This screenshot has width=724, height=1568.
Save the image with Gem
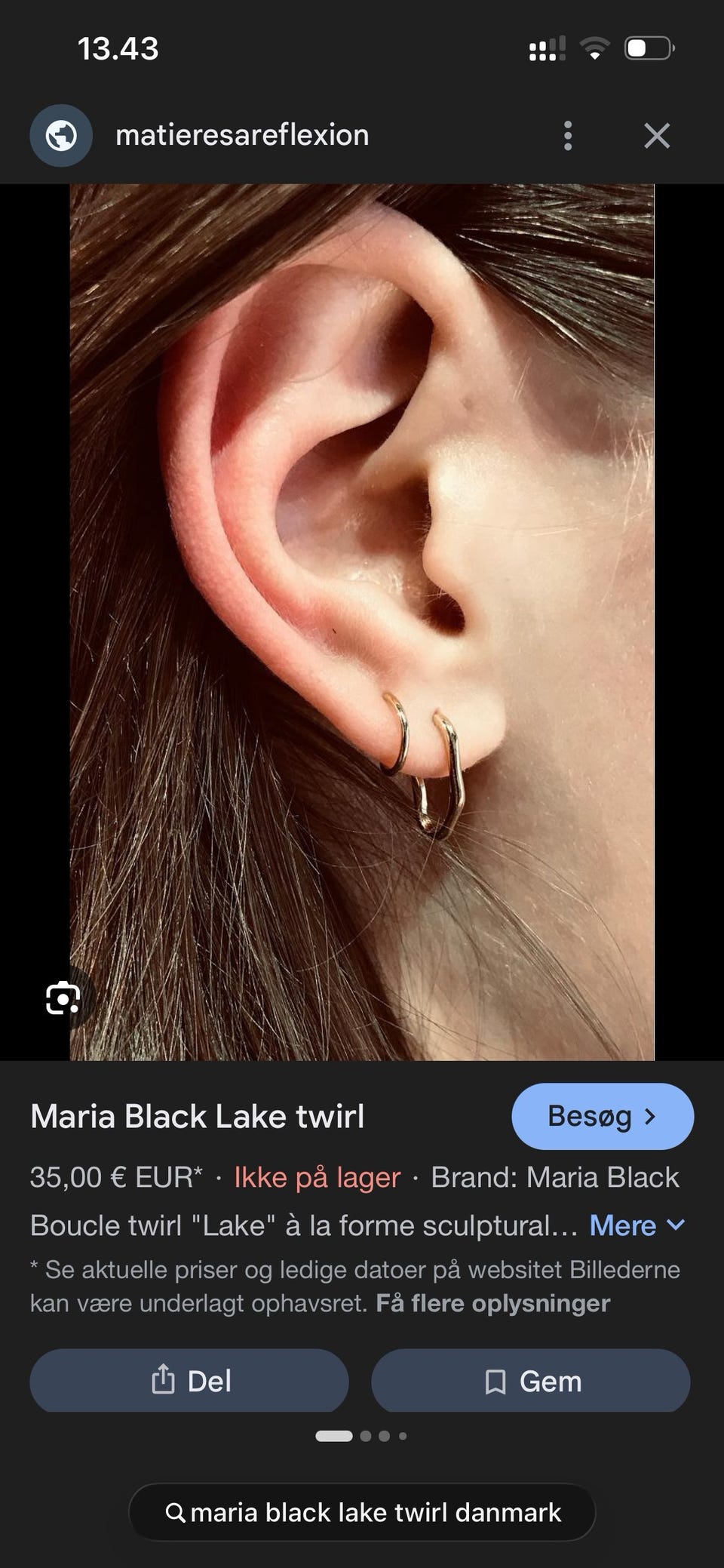pos(531,1381)
